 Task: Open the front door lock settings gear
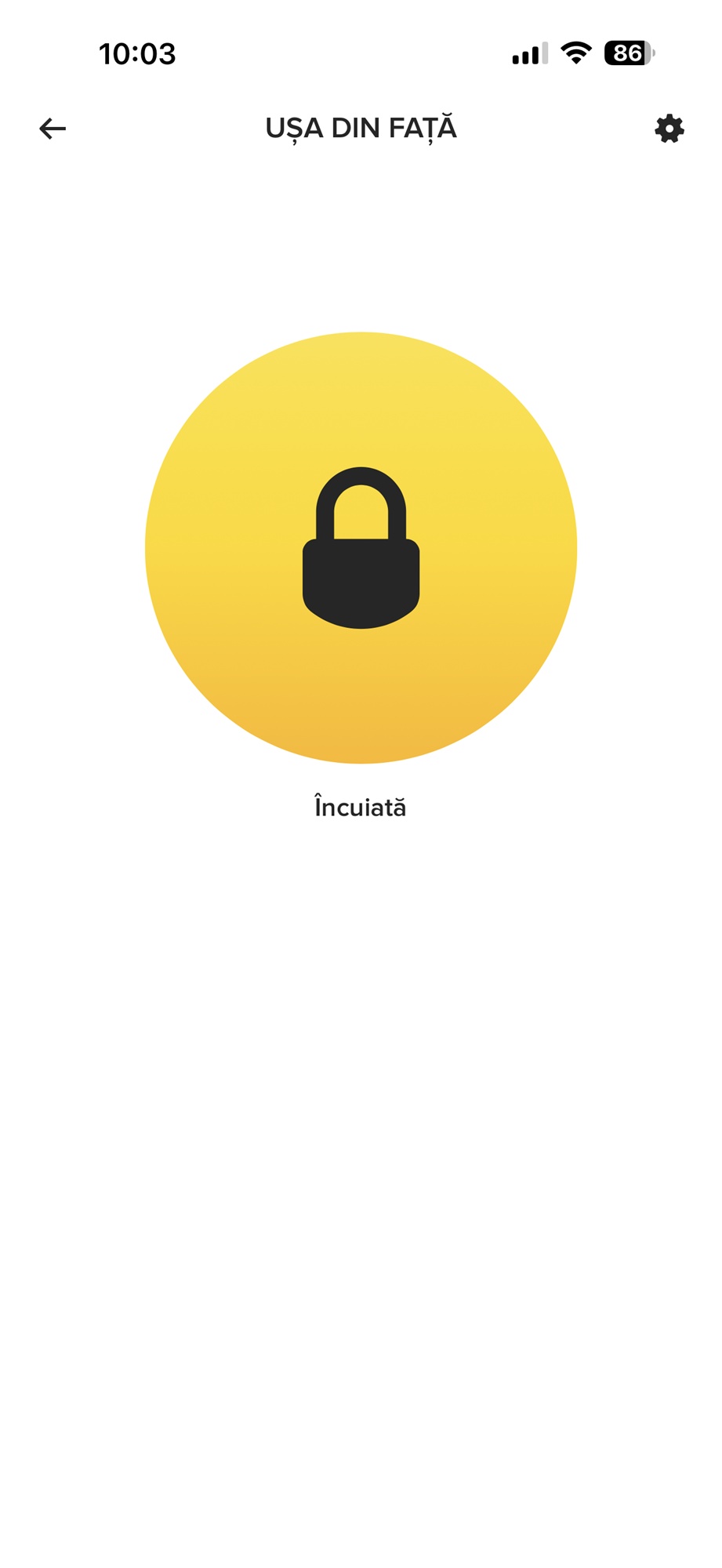click(669, 129)
